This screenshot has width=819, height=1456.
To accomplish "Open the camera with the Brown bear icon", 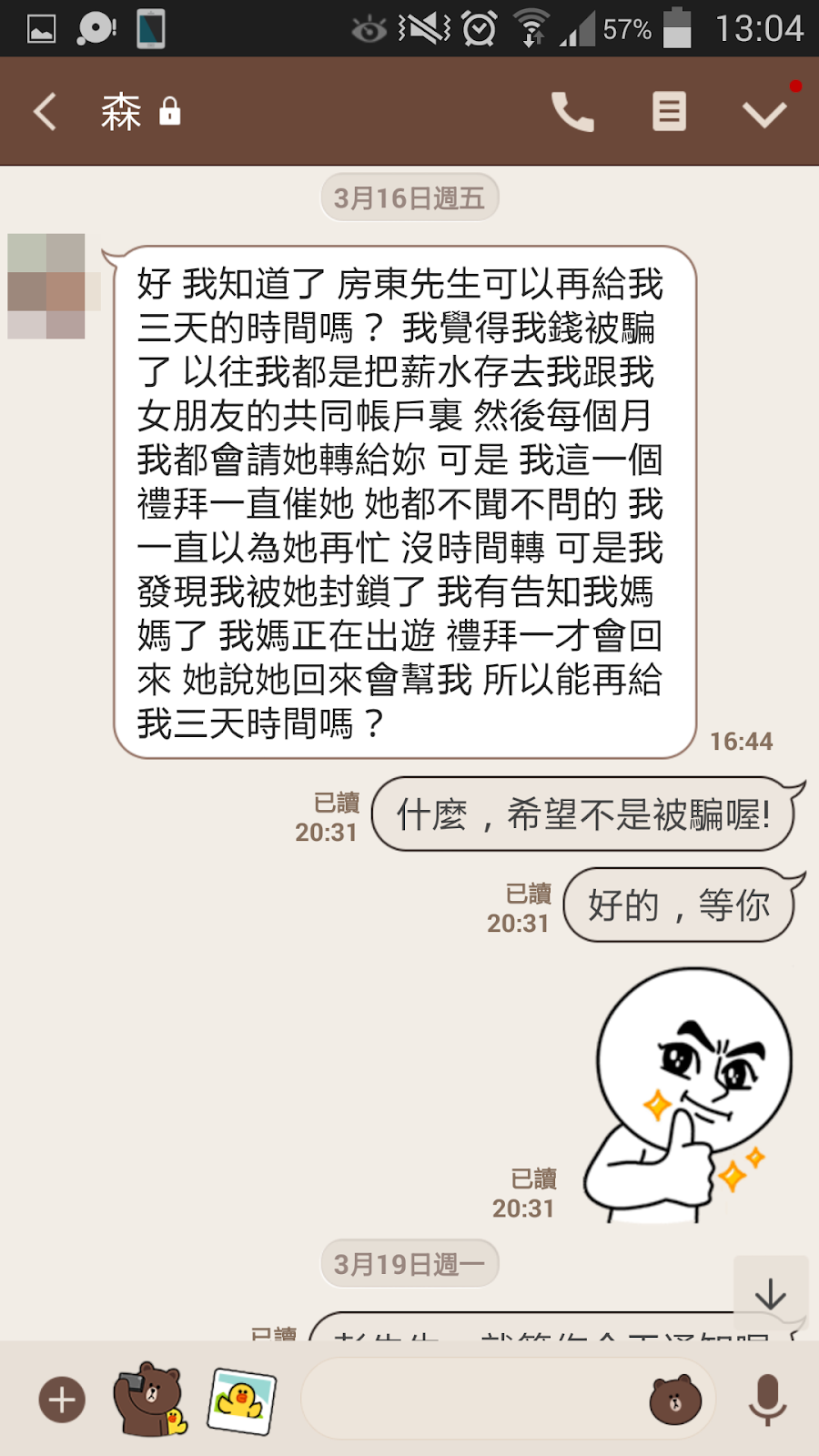I will point(149,1399).
